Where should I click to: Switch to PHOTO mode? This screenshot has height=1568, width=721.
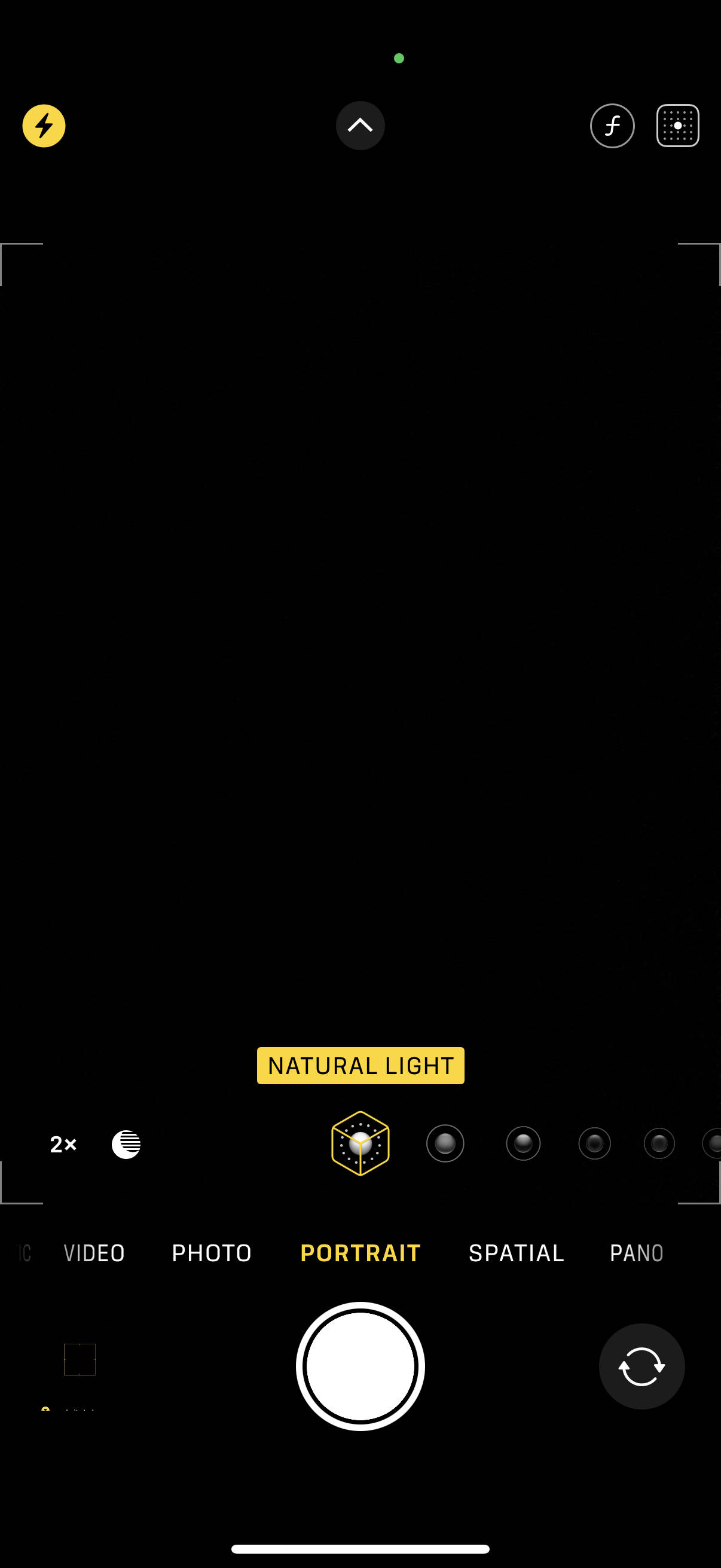[211, 1252]
